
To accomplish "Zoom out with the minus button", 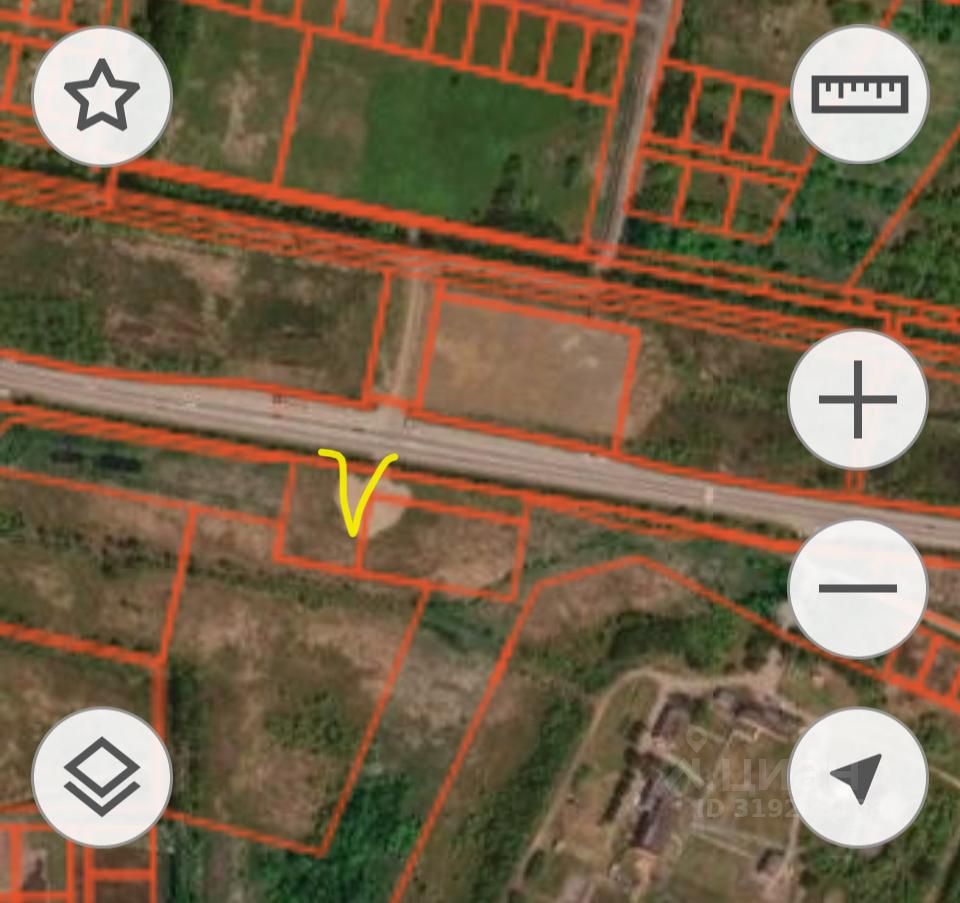I will pyautogui.click(x=858, y=588).
